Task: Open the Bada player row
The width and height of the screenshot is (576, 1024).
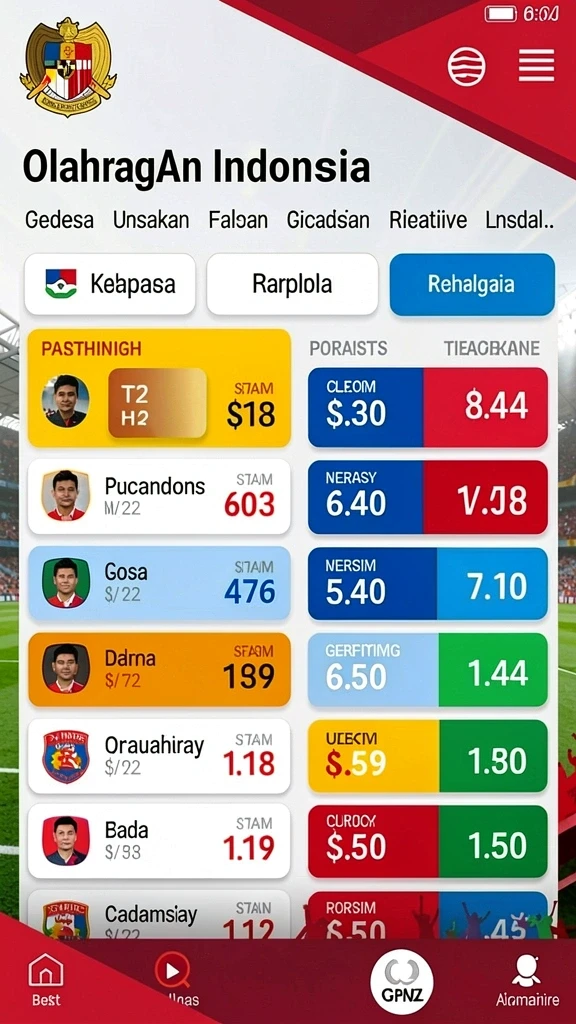Action: click(x=159, y=841)
